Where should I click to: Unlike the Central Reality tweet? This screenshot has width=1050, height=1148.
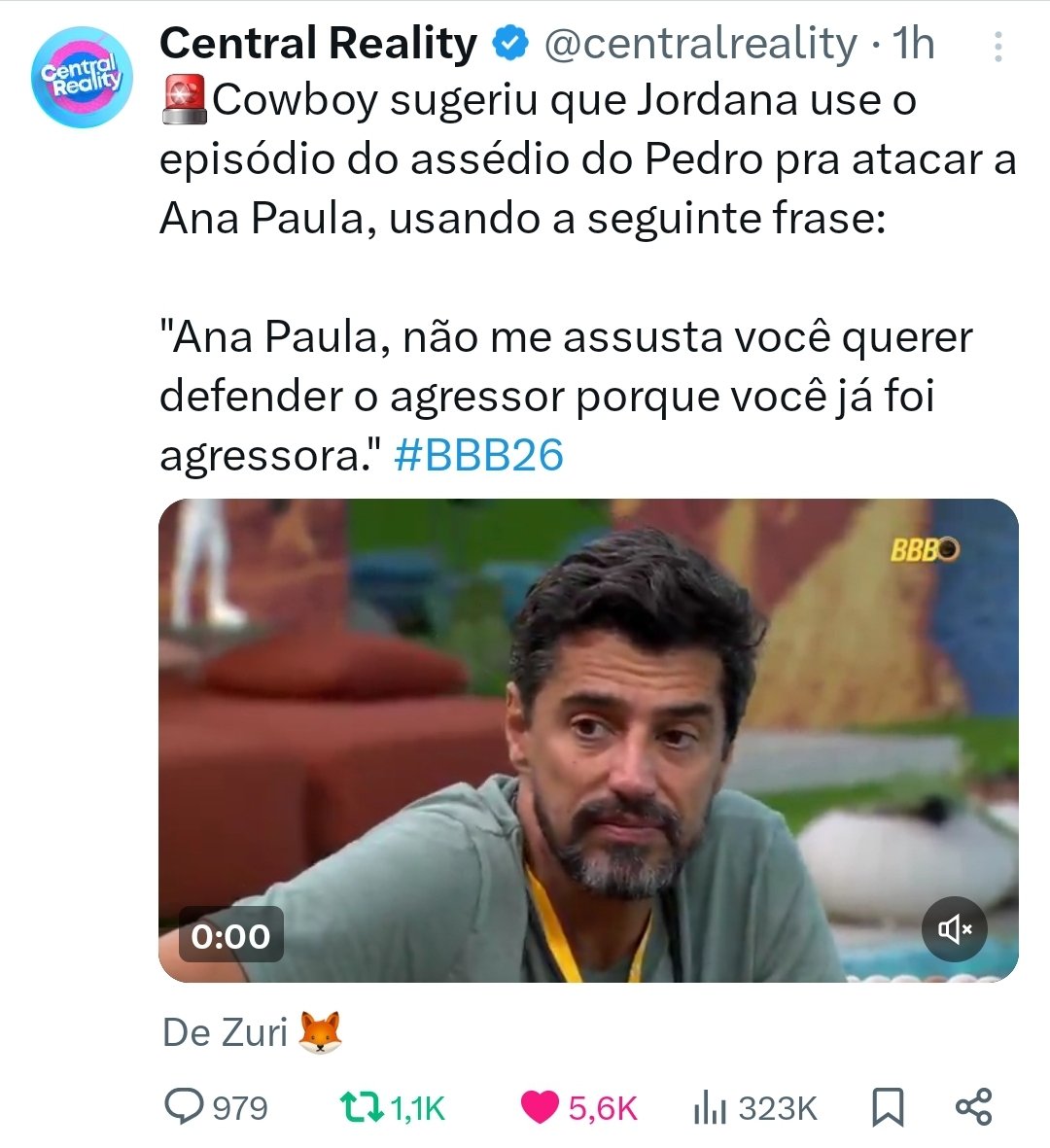[x=540, y=1106]
